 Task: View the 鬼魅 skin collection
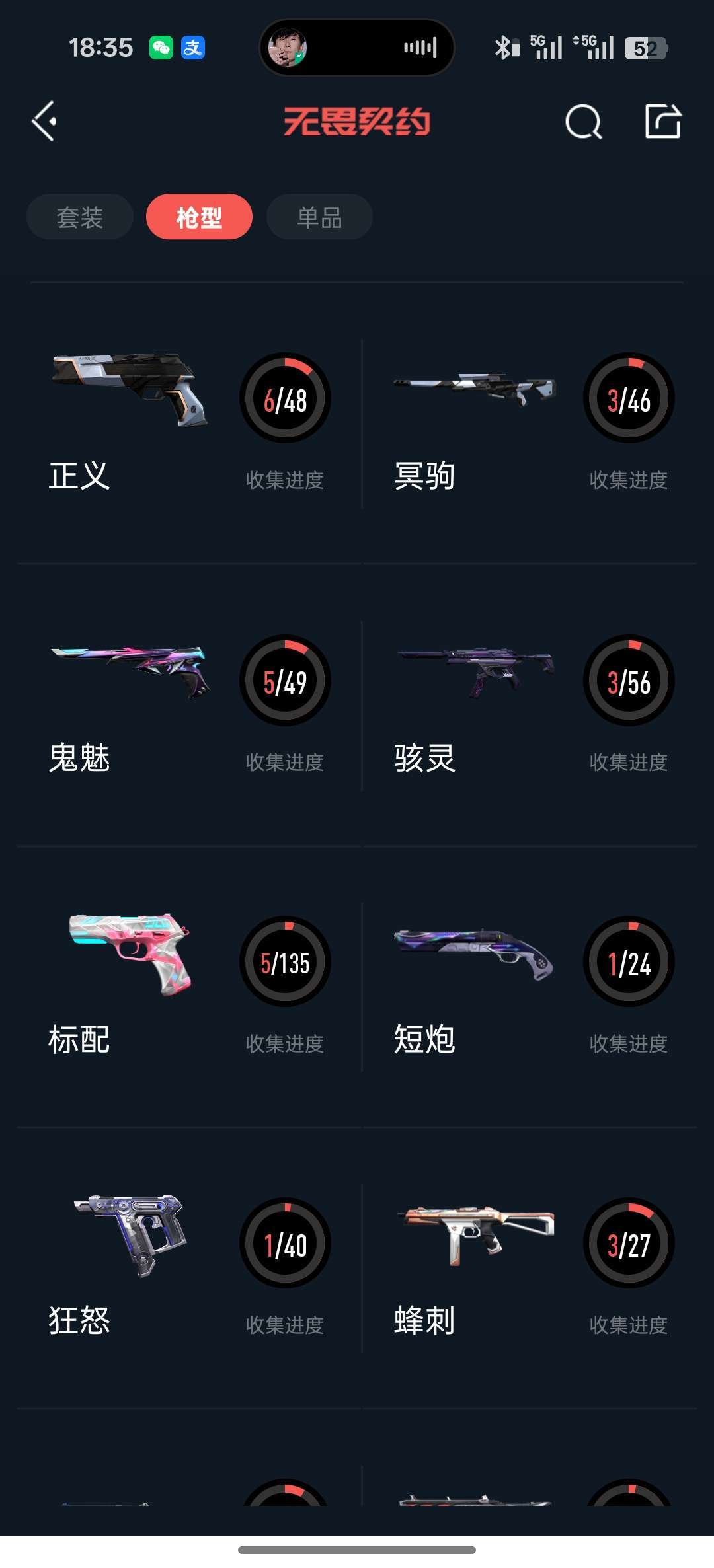[x=188, y=705]
